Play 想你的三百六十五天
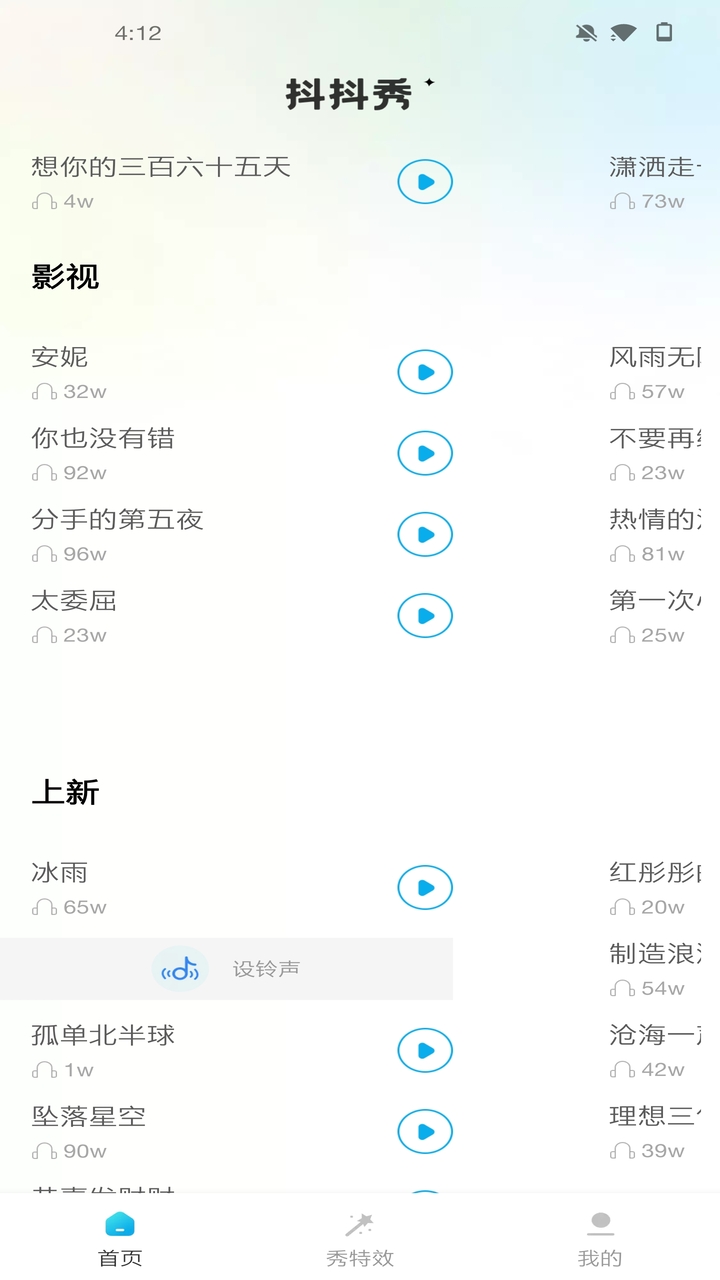This screenshot has height=1280, width=720. tap(425, 181)
